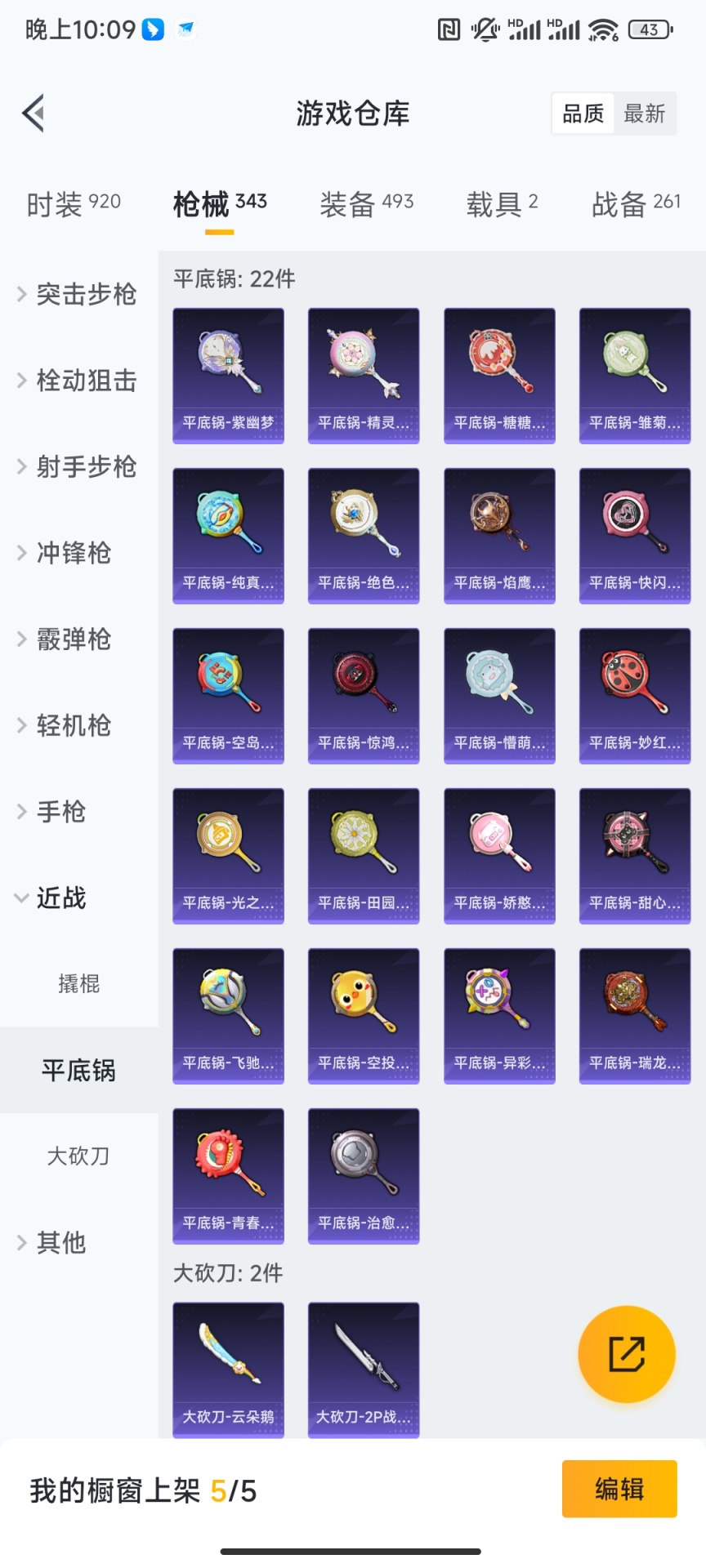Switch to the 时装 tab
Screen dimensions: 706x1568
pos(74,203)
